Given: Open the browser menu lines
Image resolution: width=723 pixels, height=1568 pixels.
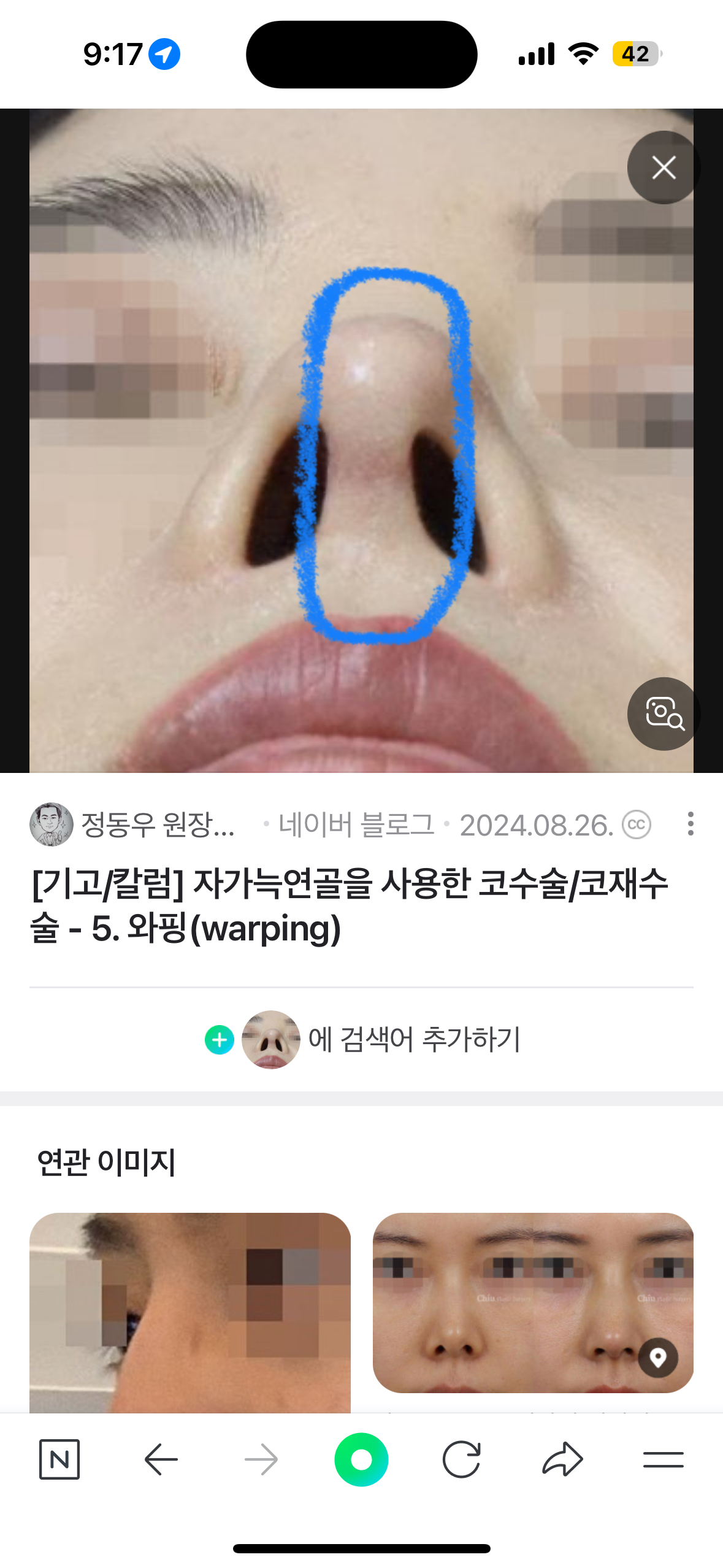Looking at the screenshot, I should [x=664, y=1459].
